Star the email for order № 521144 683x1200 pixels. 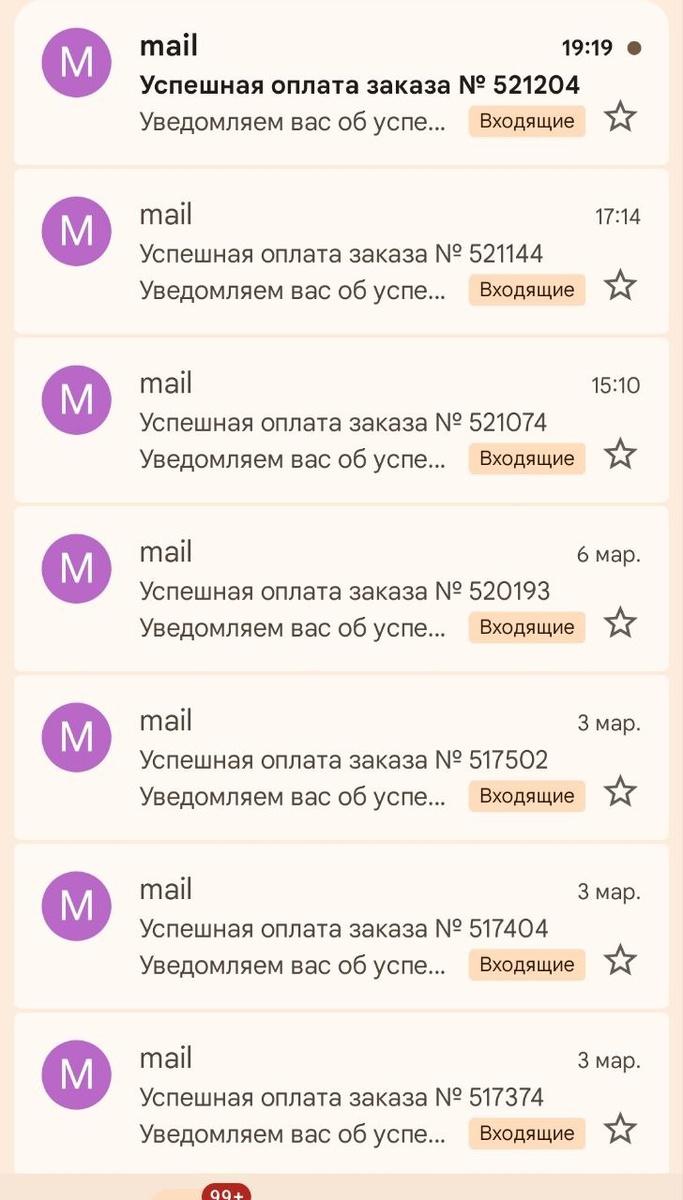click(x=621, y=286)
